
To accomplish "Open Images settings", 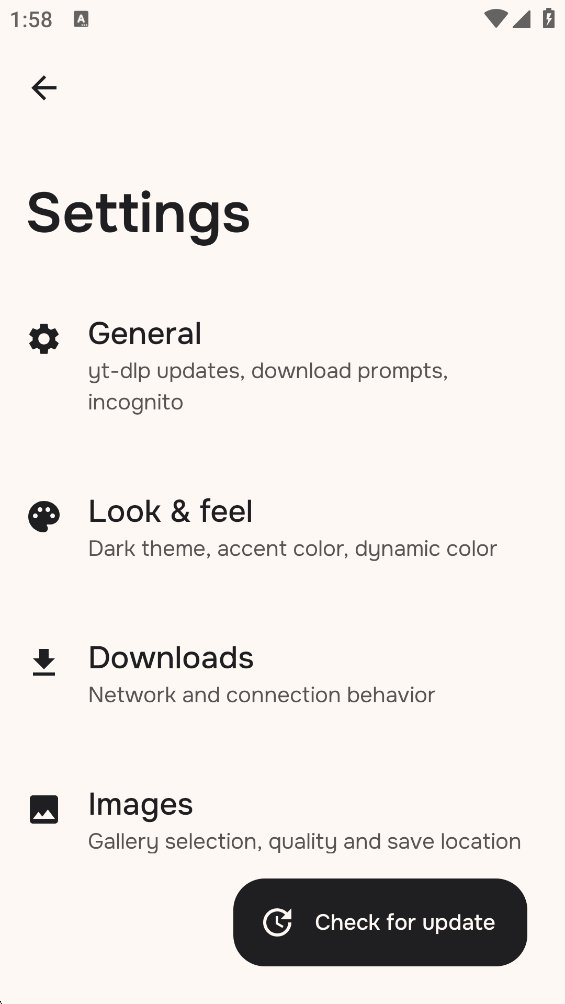I will pyautogui.click(x=282, y=822).
